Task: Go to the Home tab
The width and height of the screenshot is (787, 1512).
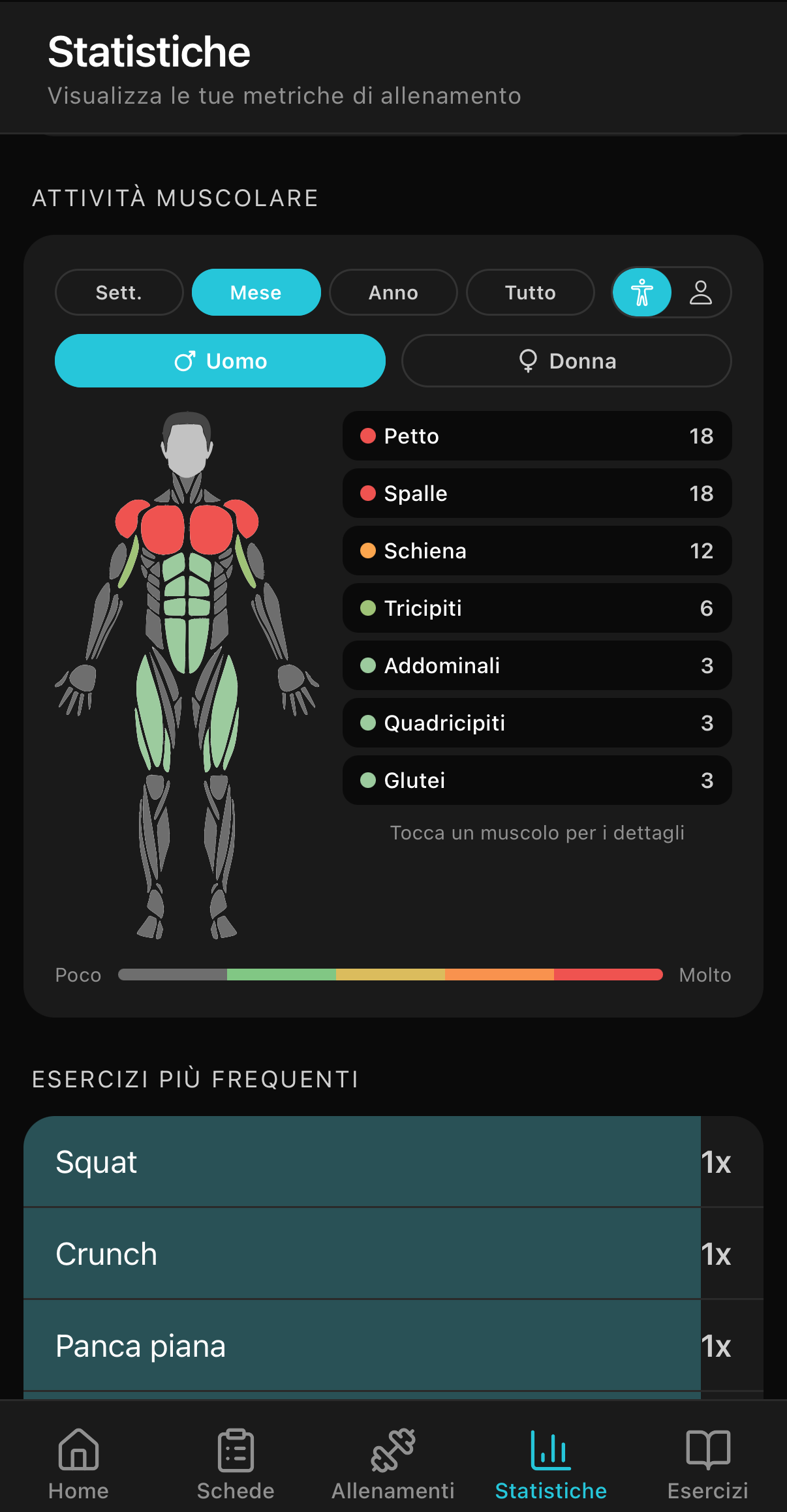Action: pyautogui.click(x=78, y=1464)
